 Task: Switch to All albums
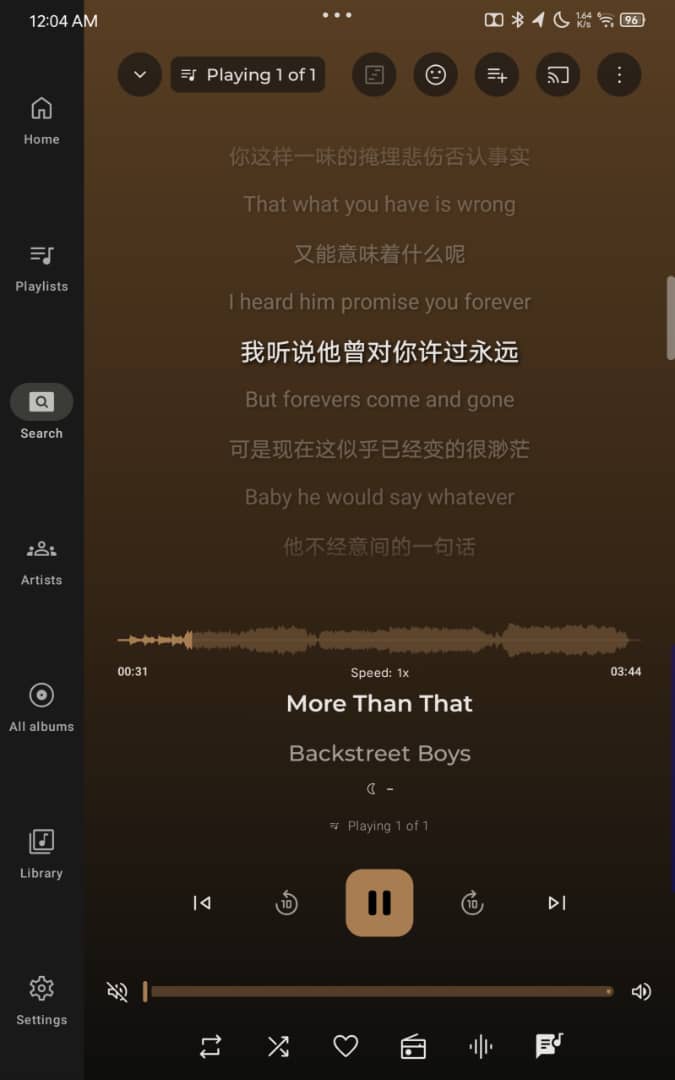tap(41, 708)
